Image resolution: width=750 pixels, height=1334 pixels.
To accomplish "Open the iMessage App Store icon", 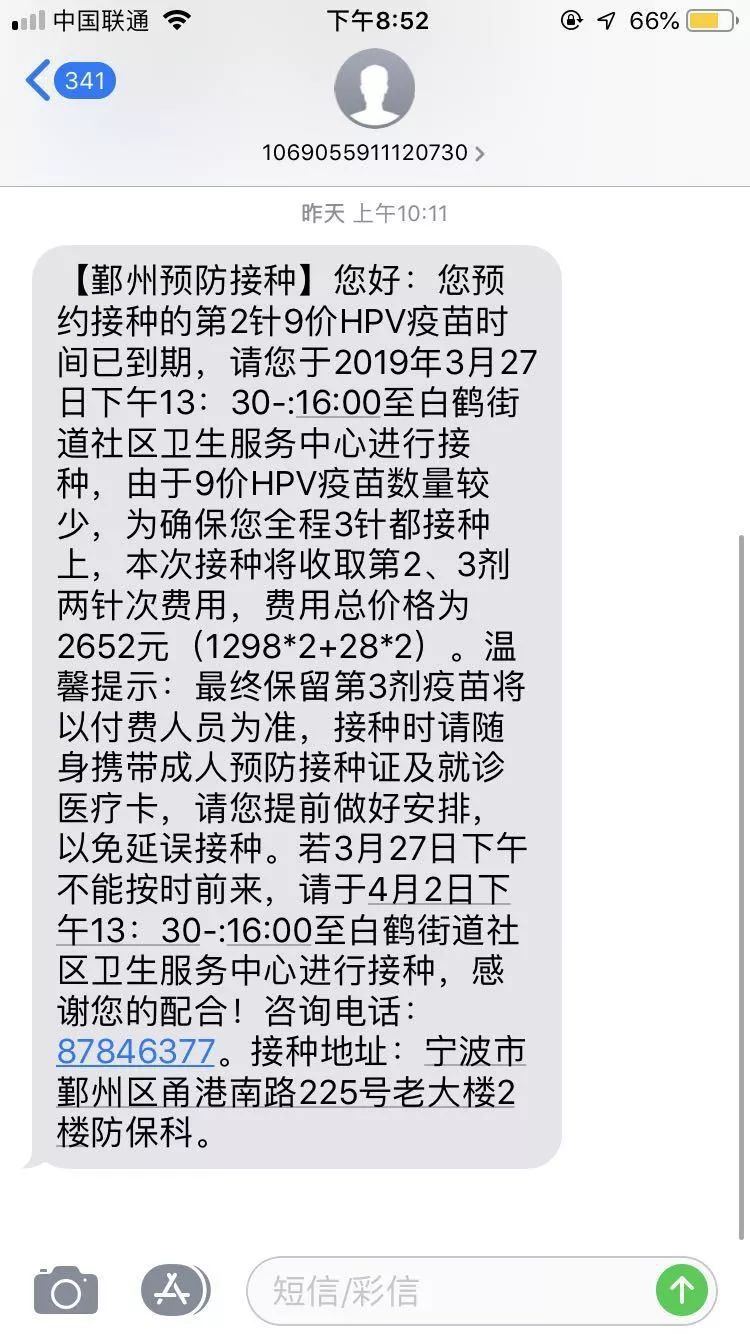I will pos(172,1291).
